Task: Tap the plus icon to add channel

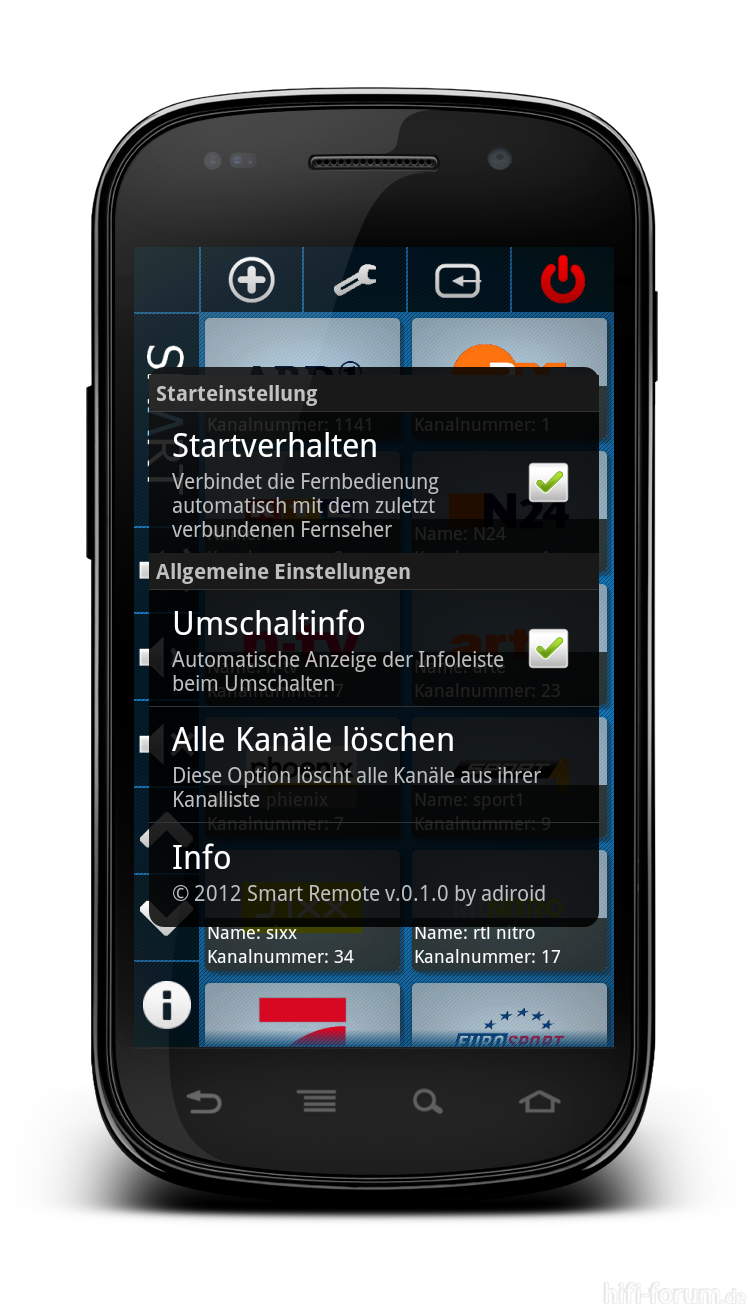Action: point(251,280)
